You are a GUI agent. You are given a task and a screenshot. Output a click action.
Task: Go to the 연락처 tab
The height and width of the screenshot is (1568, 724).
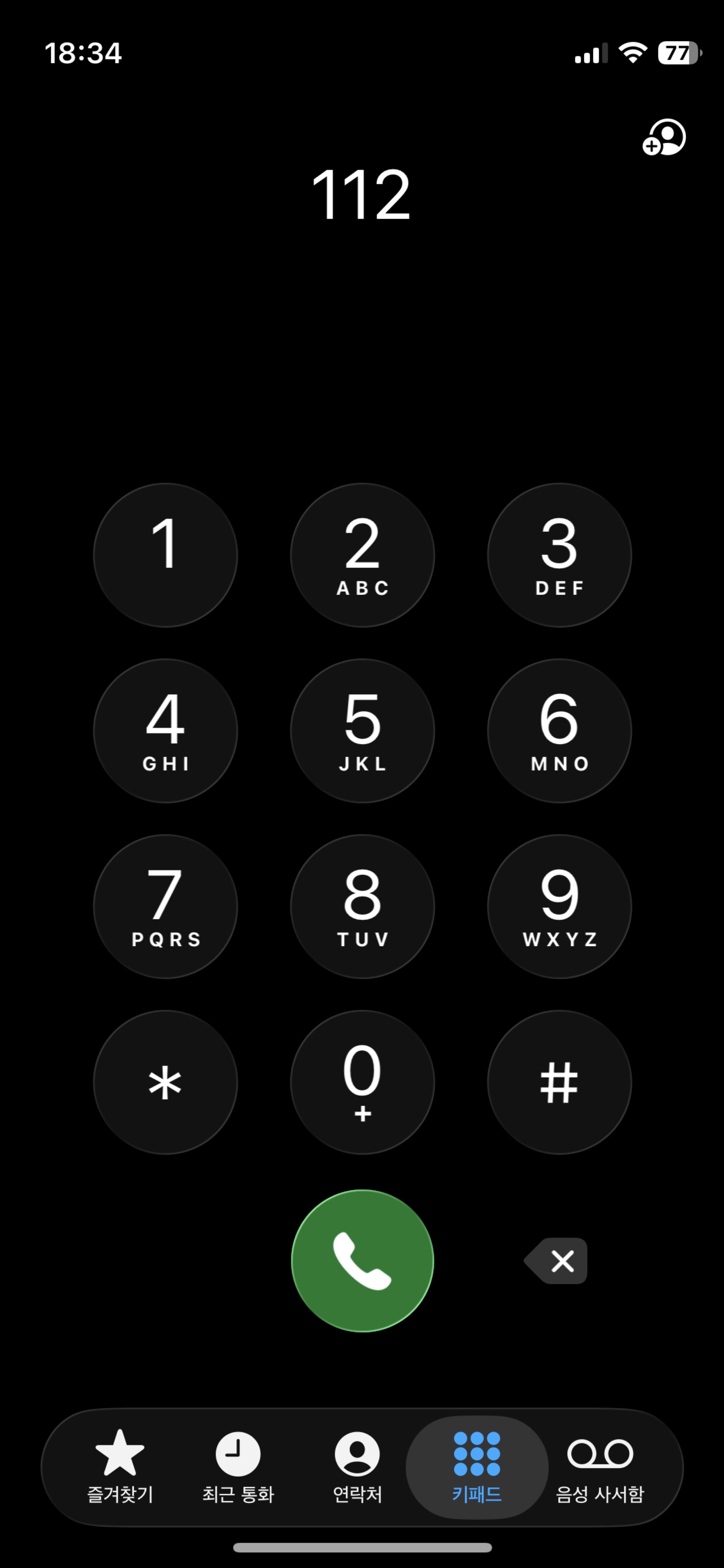coord(358,1467)
